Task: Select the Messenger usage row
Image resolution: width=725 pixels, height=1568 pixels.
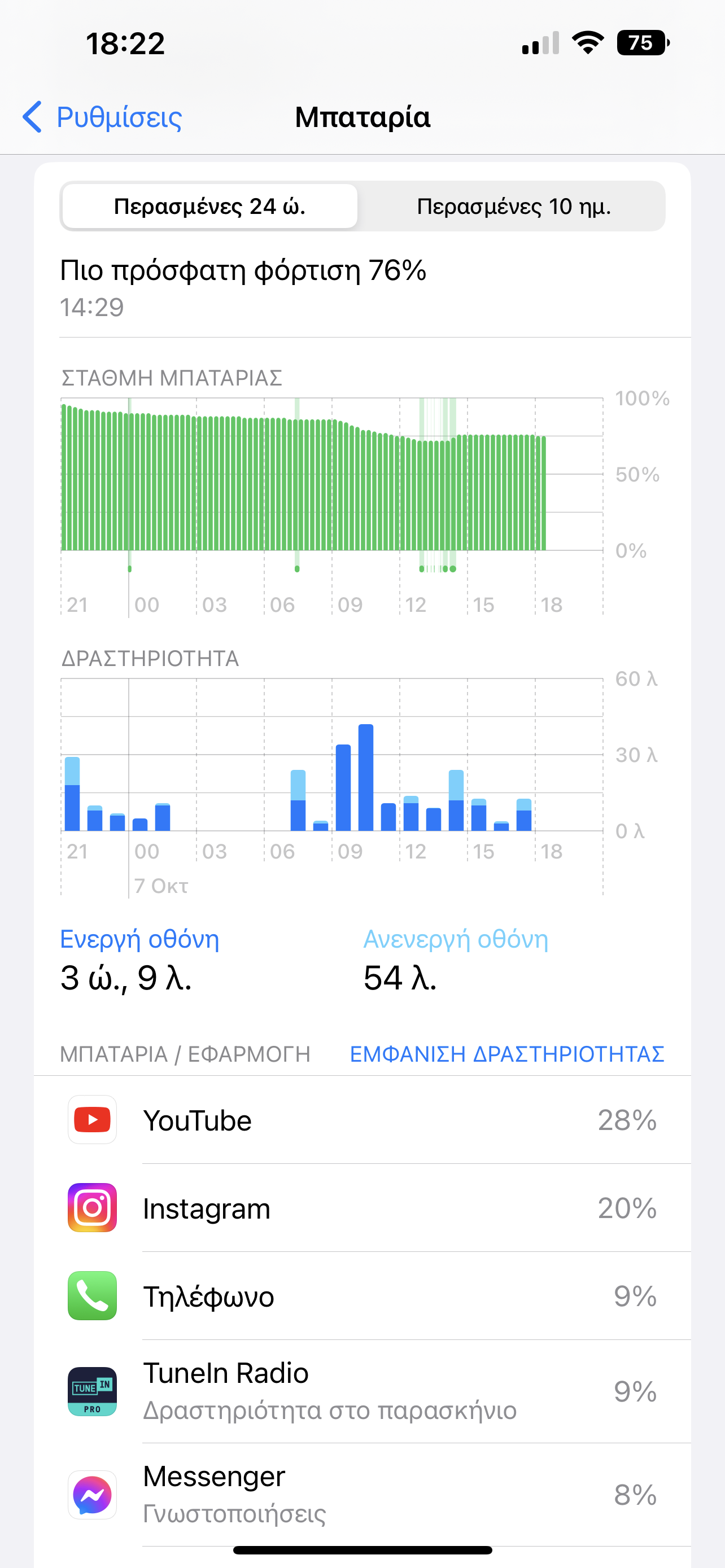Action: [x=362, y=1495]
